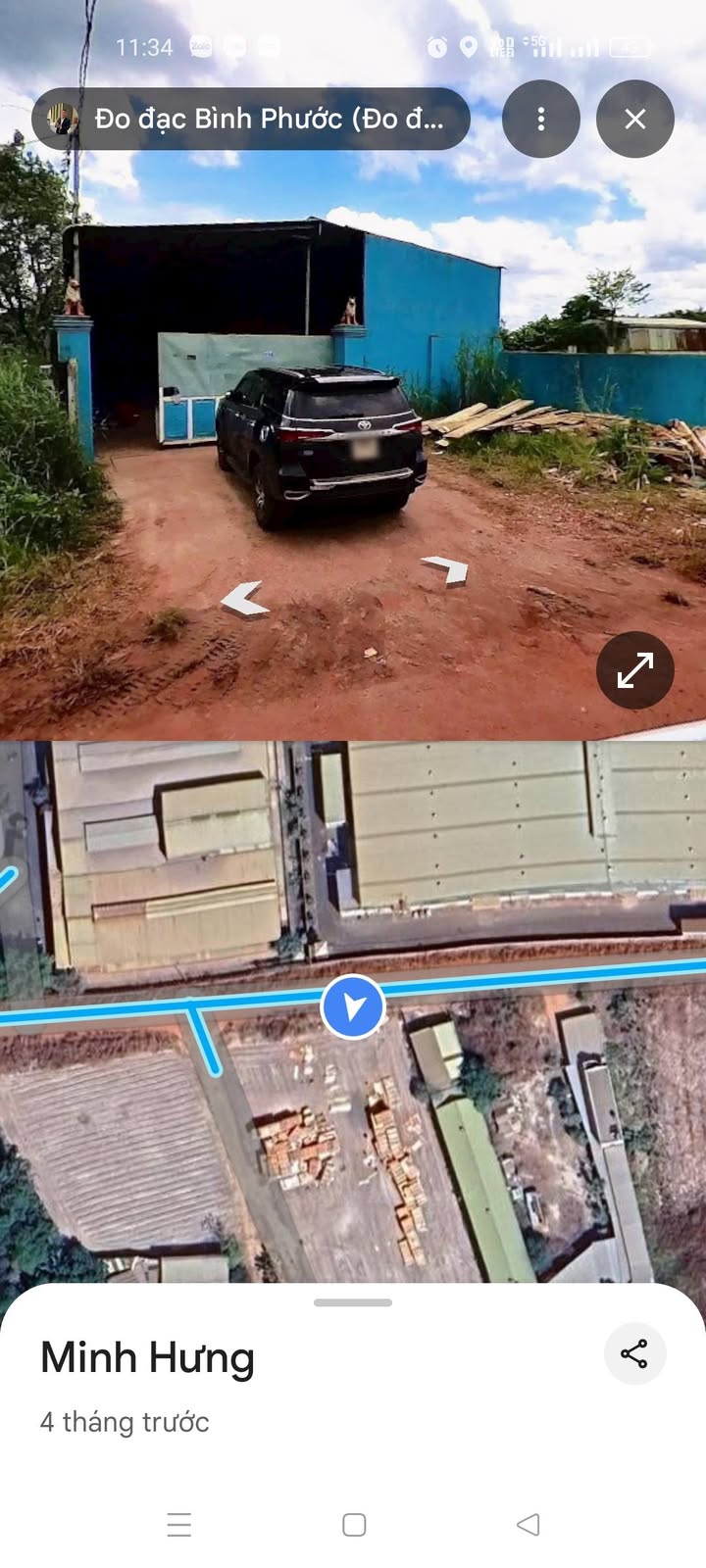Expand Street View to full screen

[x=635, y=670]
